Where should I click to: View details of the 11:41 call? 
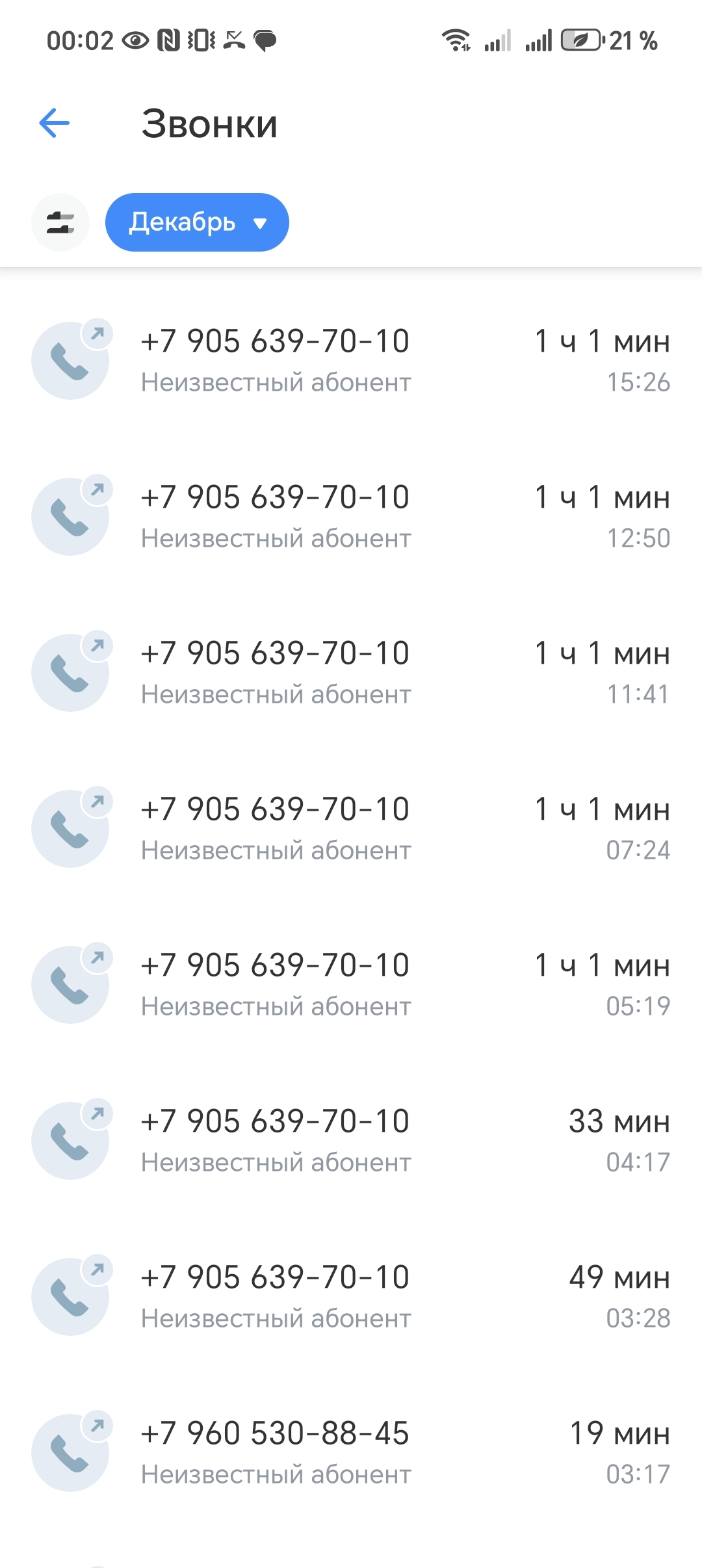[351, 673]
